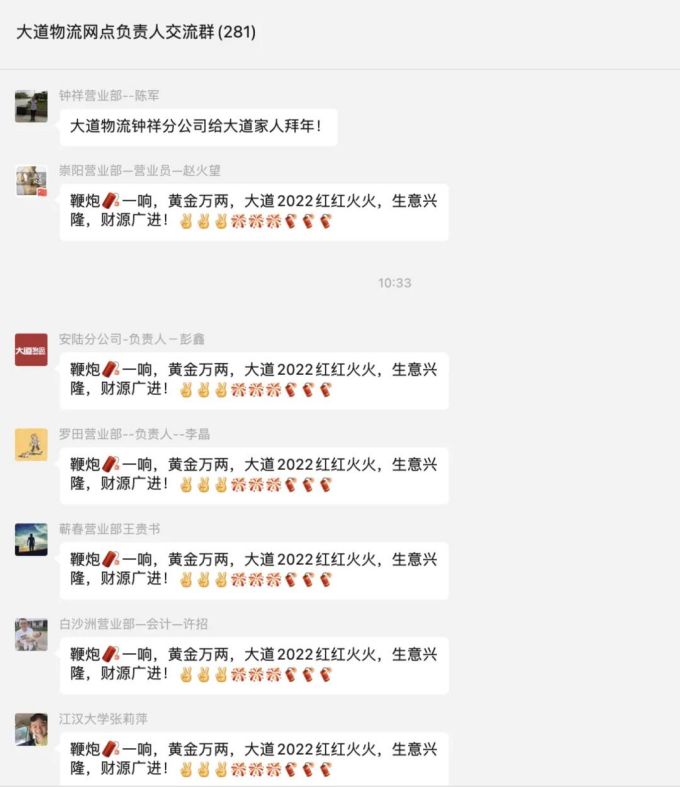Open avatar of 白沙洲营业部—会计—许招
The height and width of the screenshot is (787, 680).
(31, 635)
